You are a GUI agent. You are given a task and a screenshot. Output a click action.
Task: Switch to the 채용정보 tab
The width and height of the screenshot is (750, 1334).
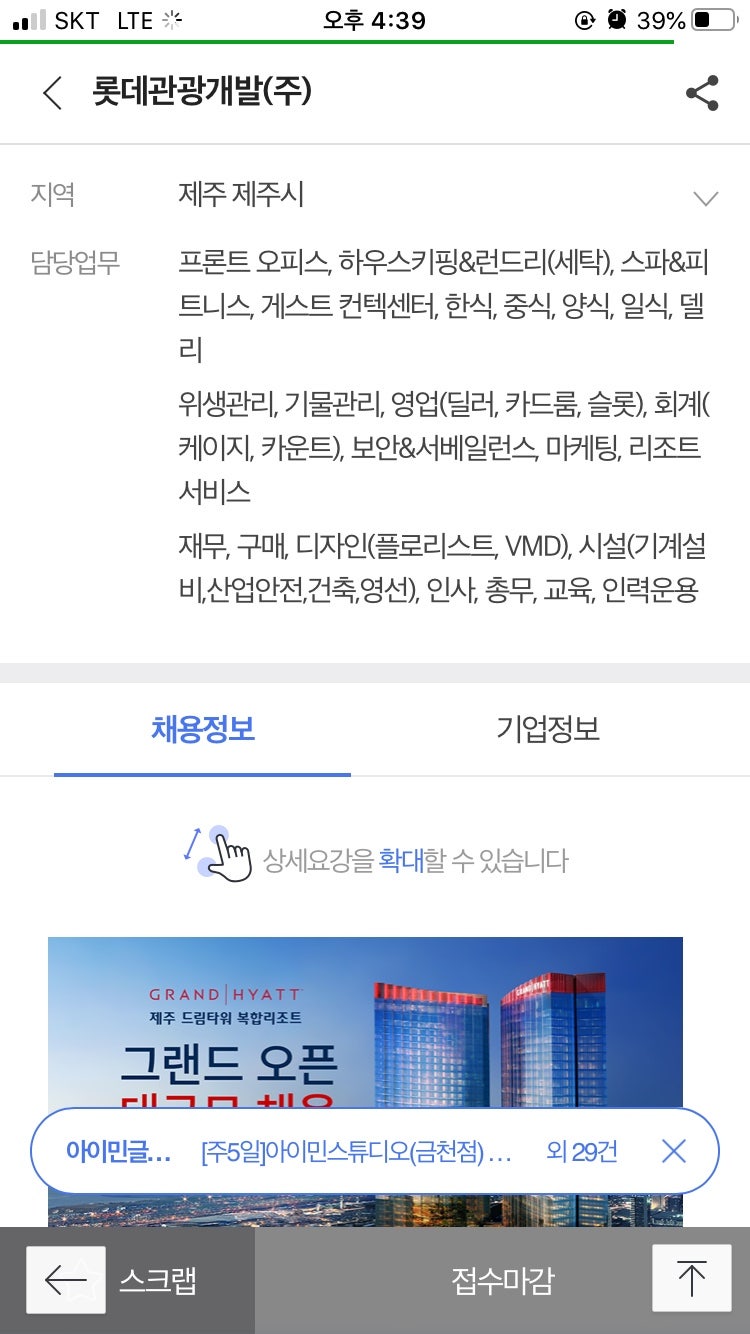point(203,728)
